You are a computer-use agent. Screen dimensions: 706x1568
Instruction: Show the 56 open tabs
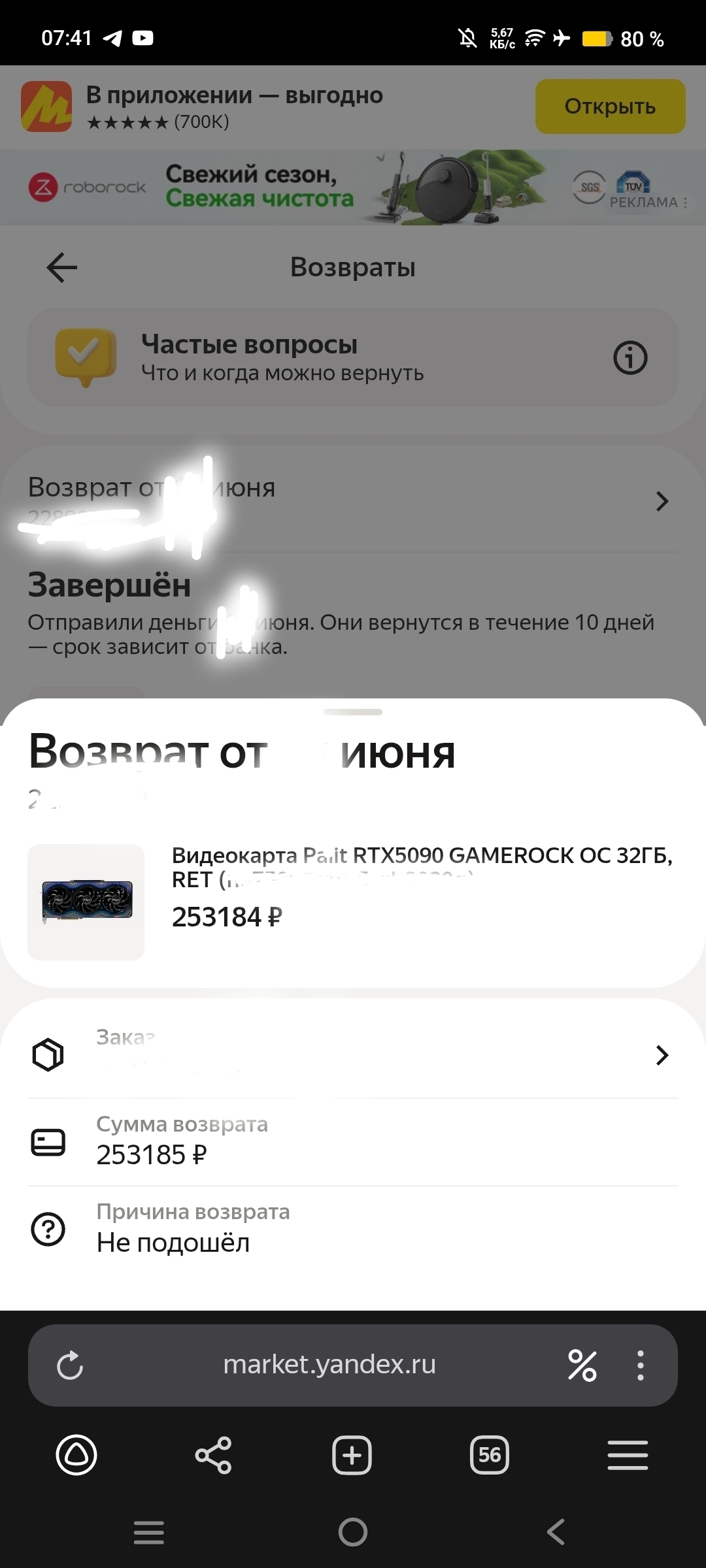pos(490,1456)
